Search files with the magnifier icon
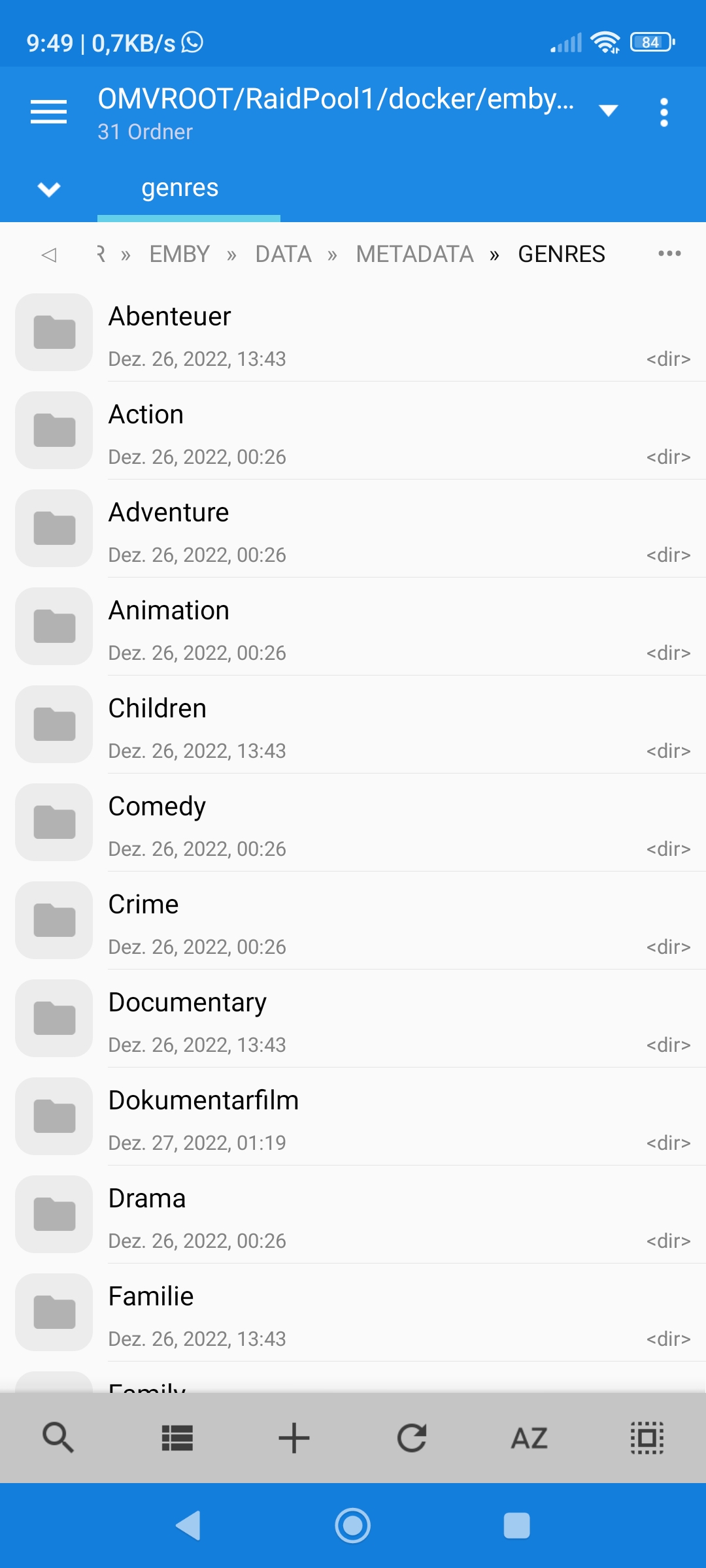The width and height of the screenshot is (706, 1568). point(58,1437)
